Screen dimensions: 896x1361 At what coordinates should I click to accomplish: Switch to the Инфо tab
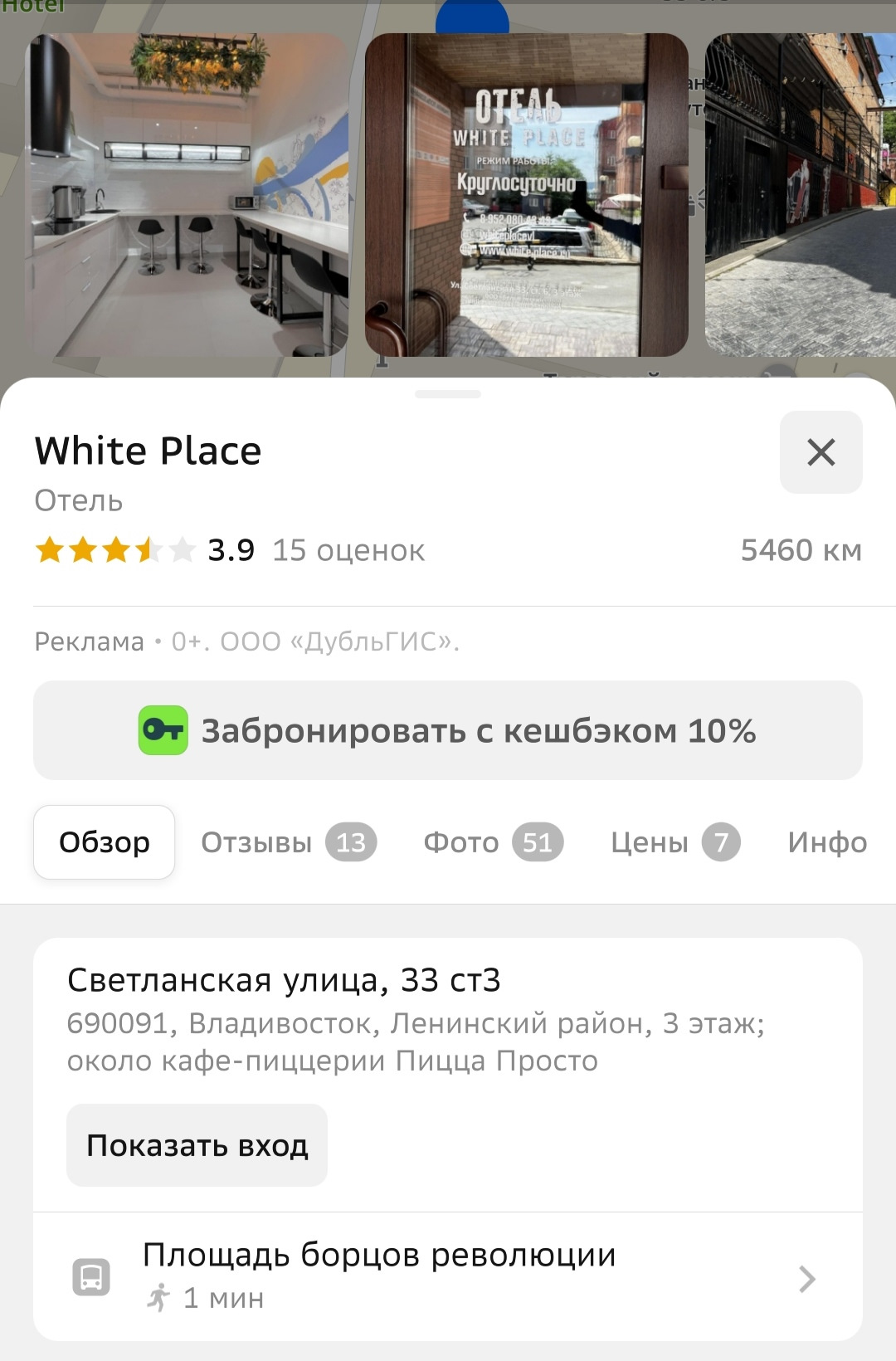coord(826,842)
